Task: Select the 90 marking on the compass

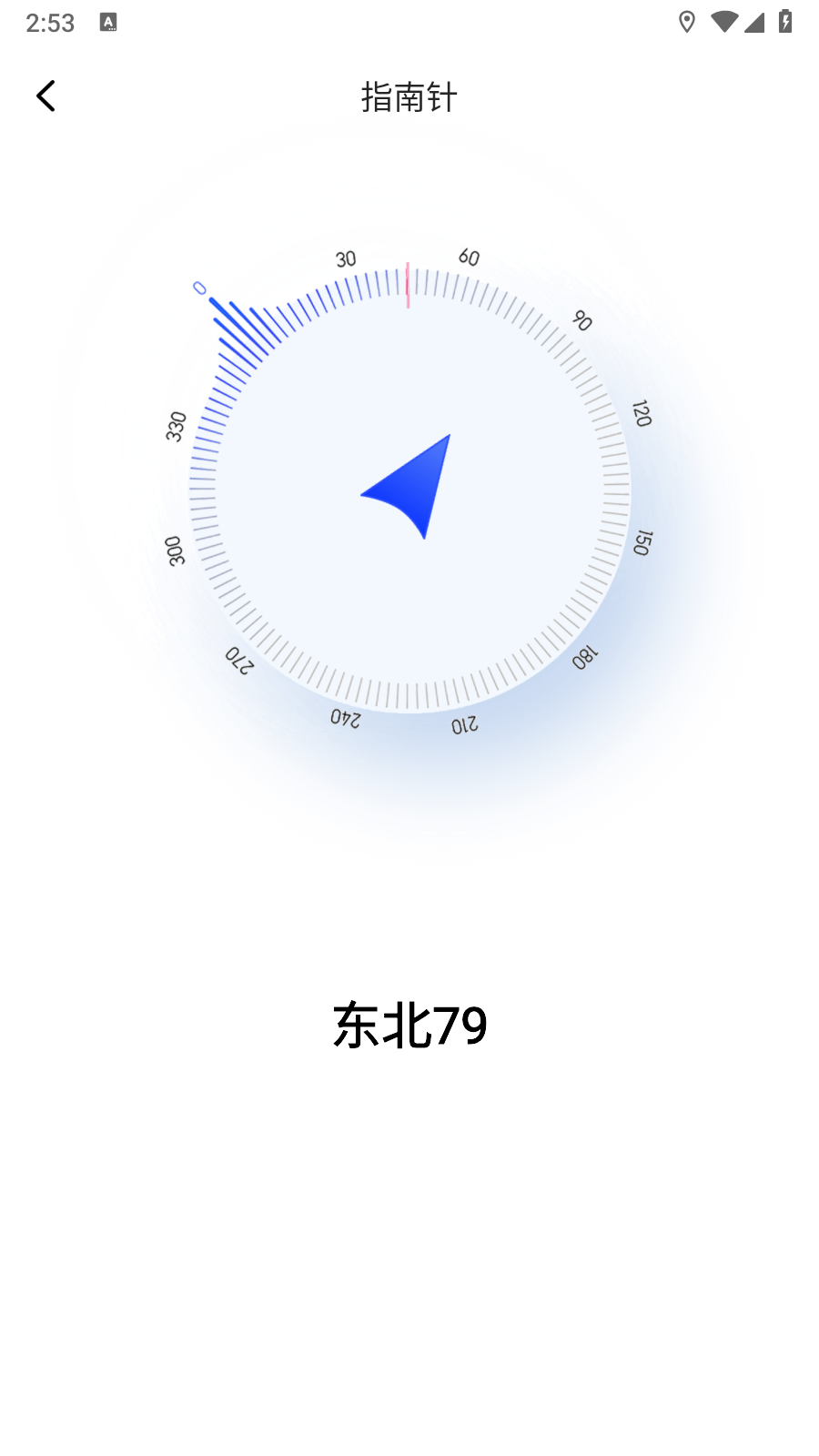Action: pyautogui.click(x=581, y=320)
